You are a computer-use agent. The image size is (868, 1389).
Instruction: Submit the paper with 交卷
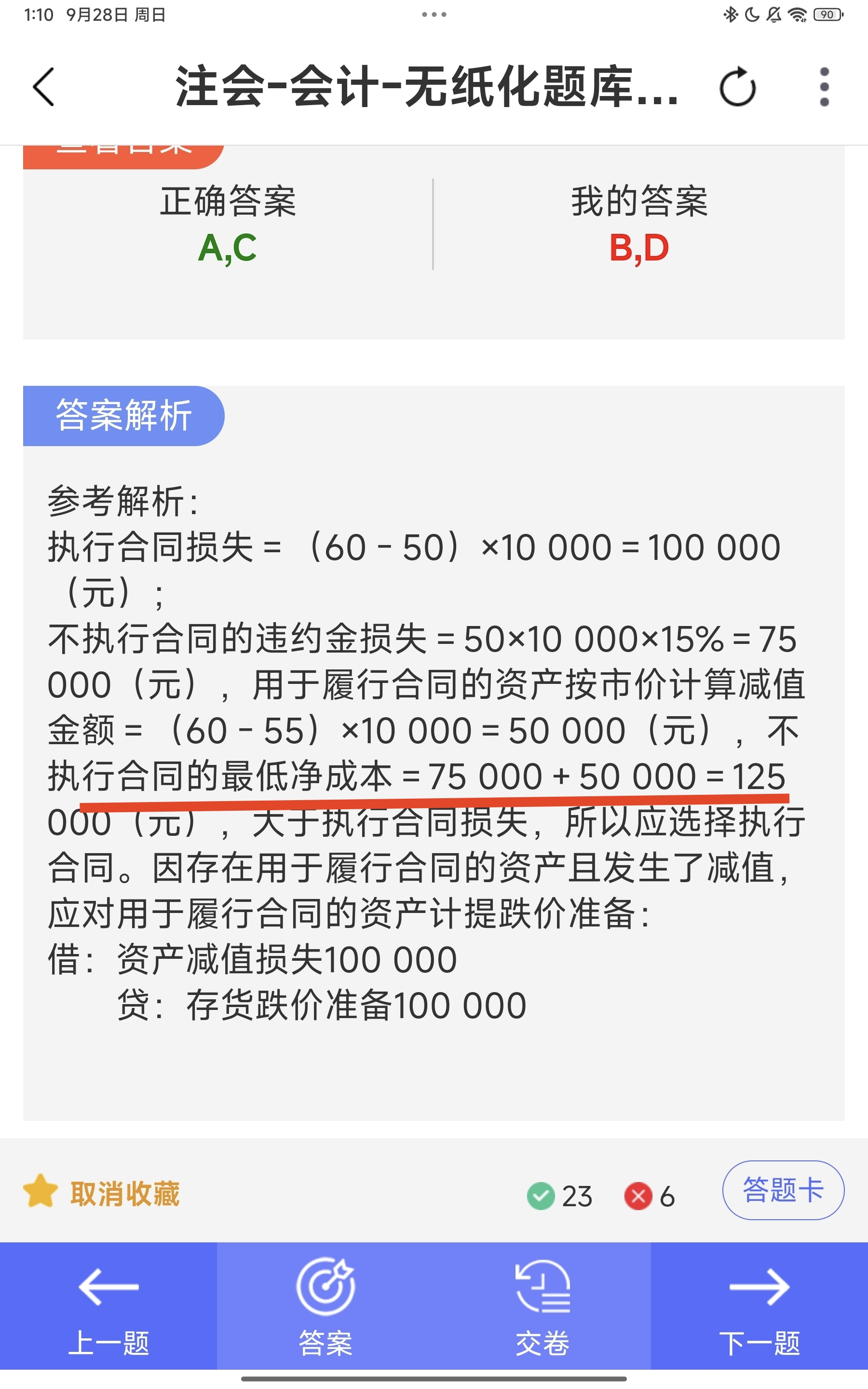[x=542, y=1306]
